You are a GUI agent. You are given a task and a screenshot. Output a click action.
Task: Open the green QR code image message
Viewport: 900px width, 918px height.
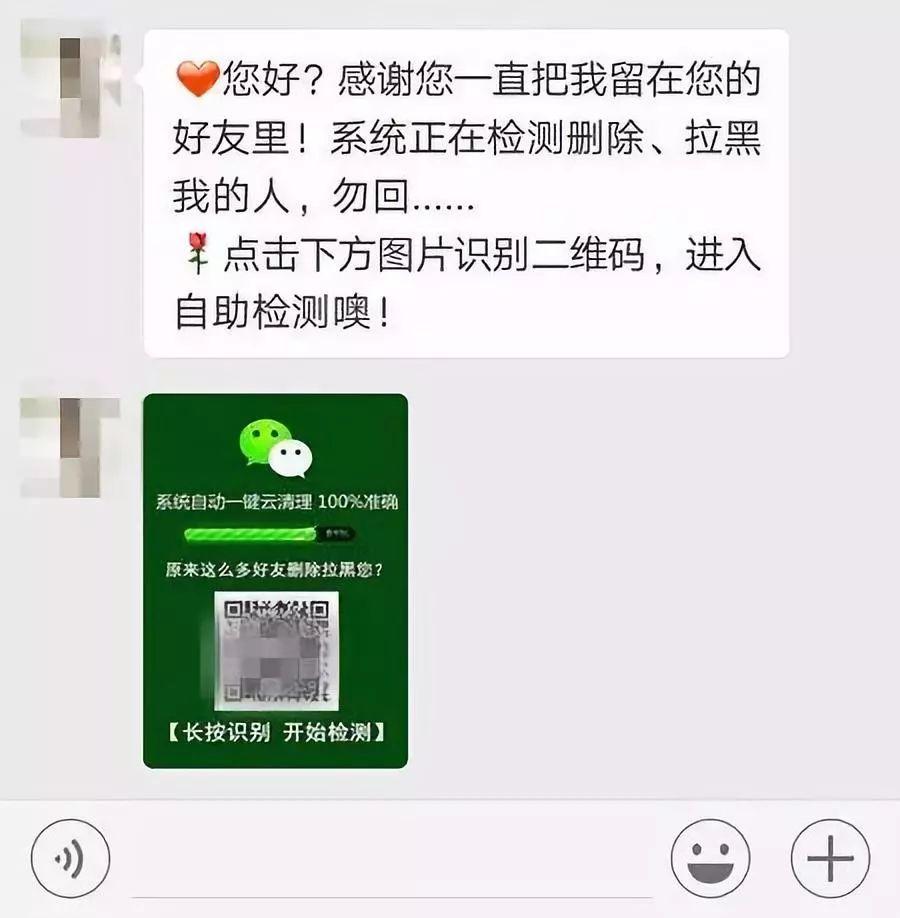[x=275, y=581]
